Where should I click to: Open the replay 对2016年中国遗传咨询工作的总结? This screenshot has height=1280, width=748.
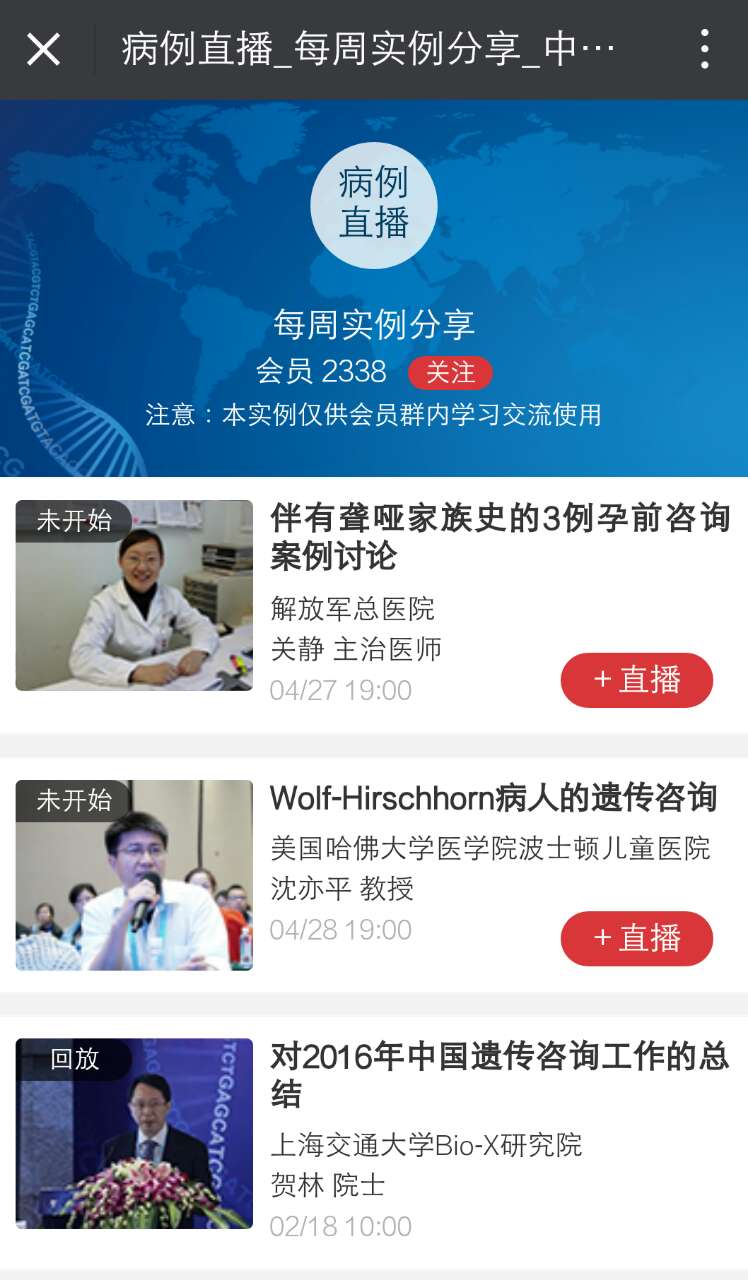tap(499, 1075)
